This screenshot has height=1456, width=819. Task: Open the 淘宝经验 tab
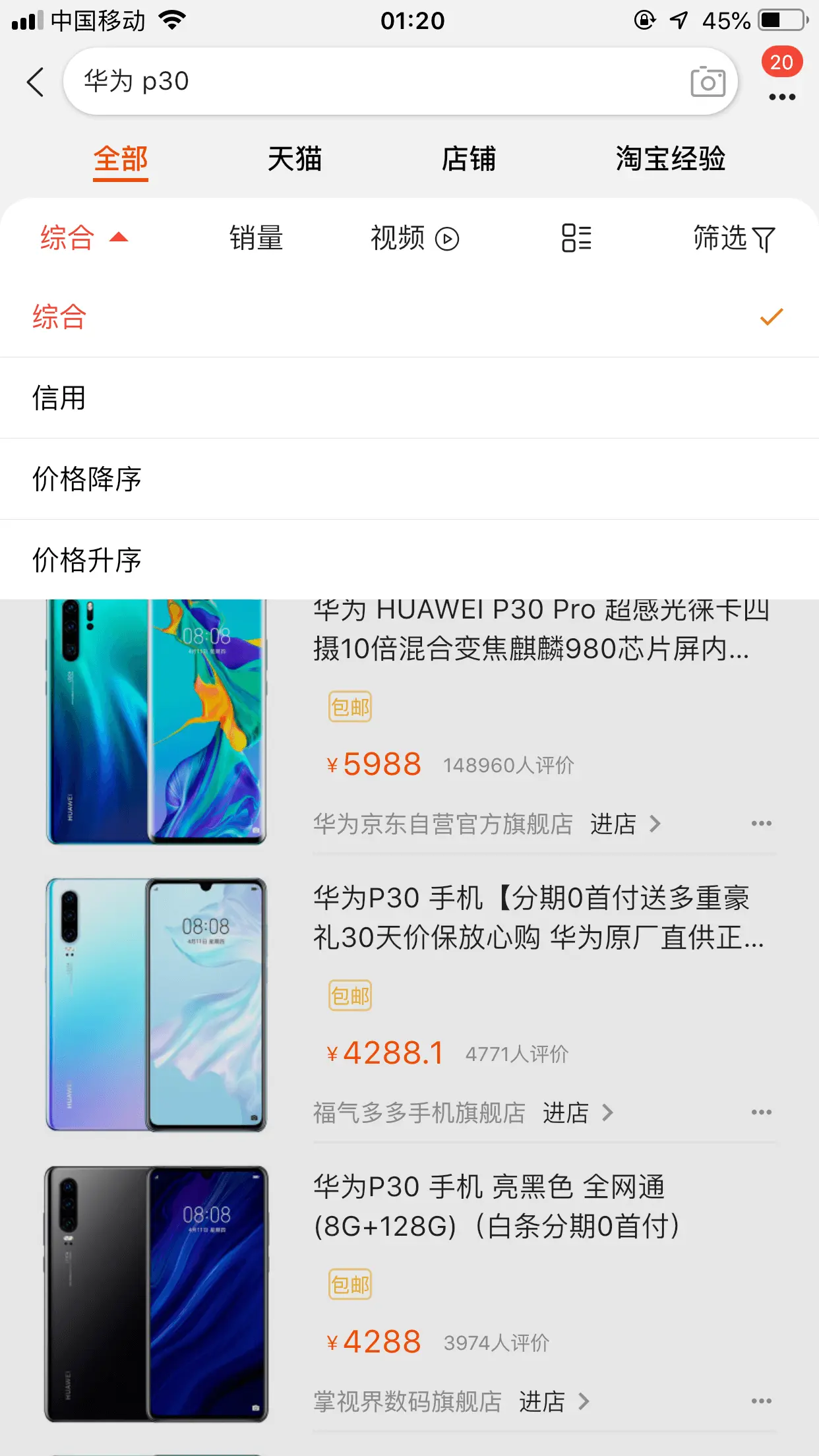click(670, 160)
